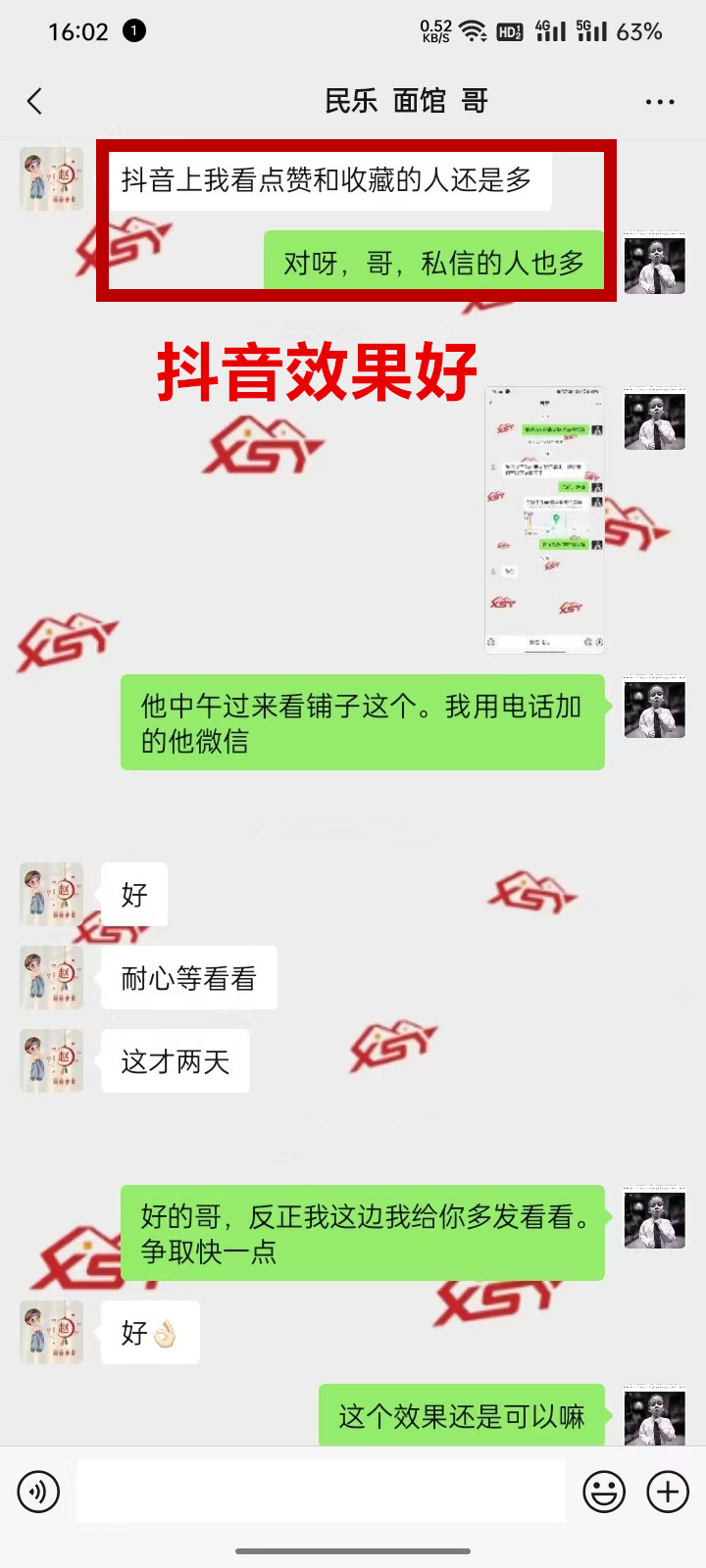
Task: Open own avatar beside '这个效果还是可以嘛'
Action: click(654, 1415)
